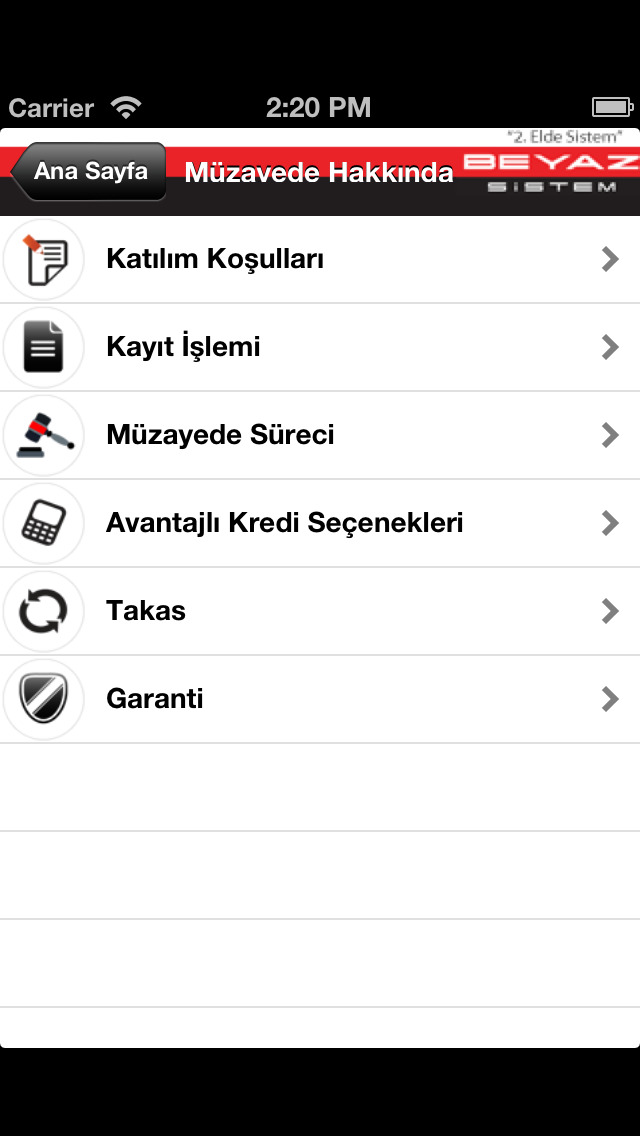Image resolution: width=640 pixels, height=1136 pixels.
Task: Select the Takas row
Action: [320, 611]
